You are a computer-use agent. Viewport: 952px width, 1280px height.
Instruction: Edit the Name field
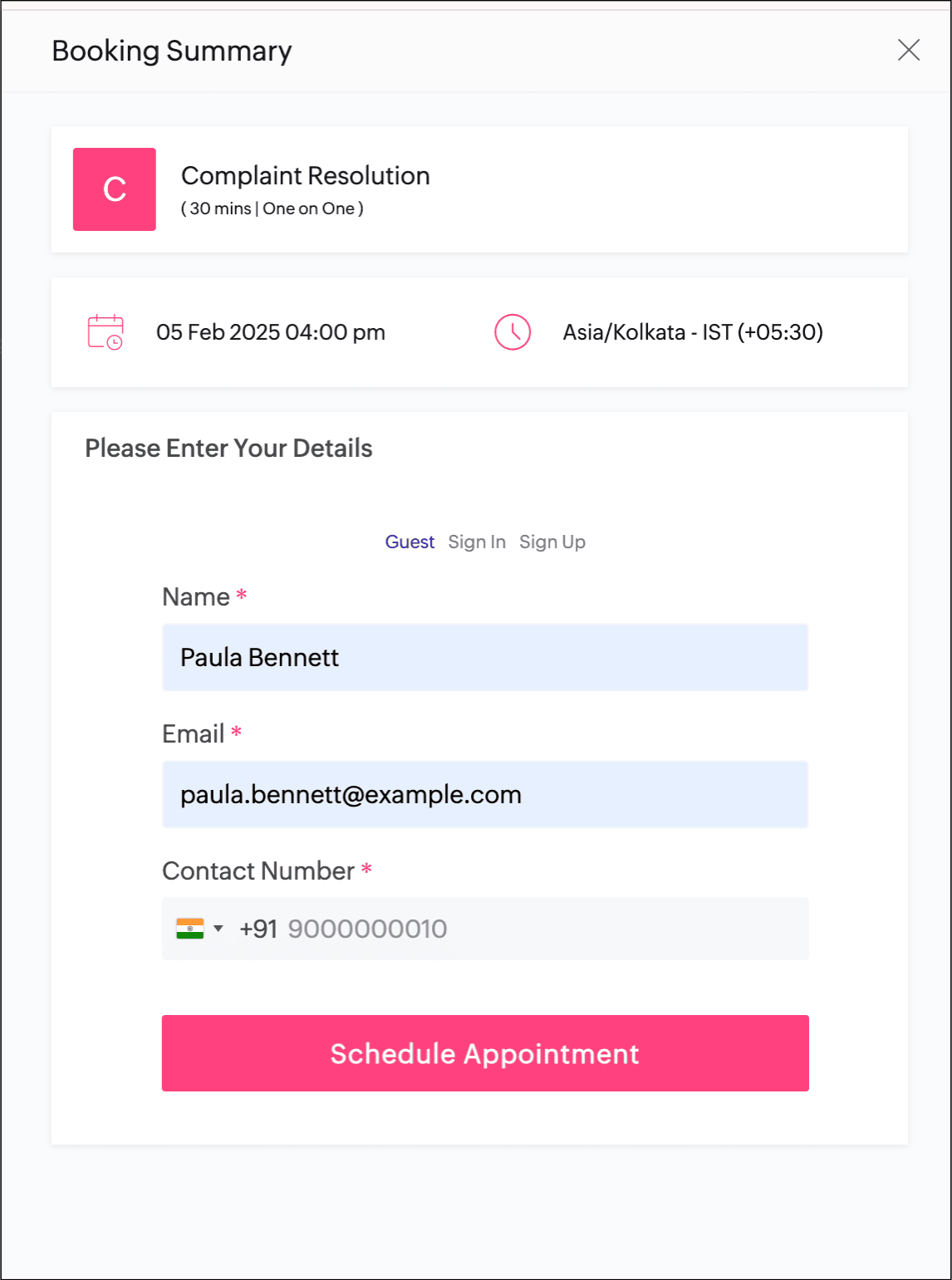tap(485, 657)
